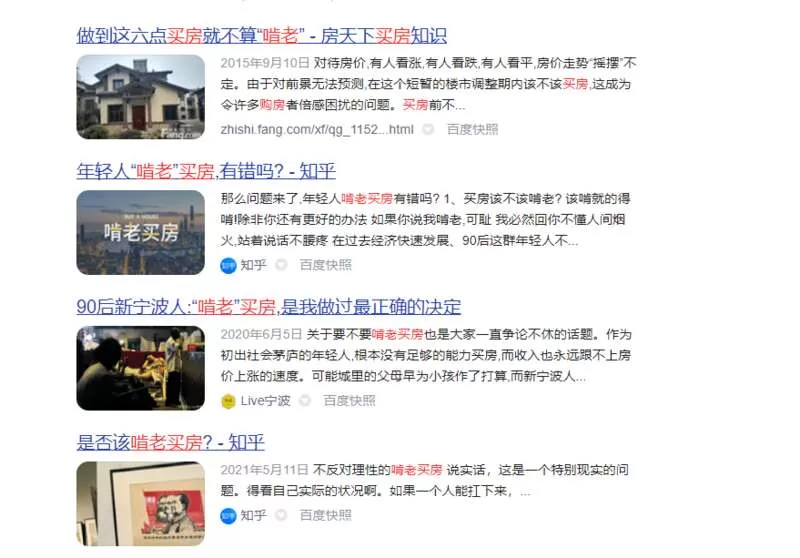The image size is (800, 558).
Task: Open 百度快照 next to Live宁波
Action: tap(349, 401)
